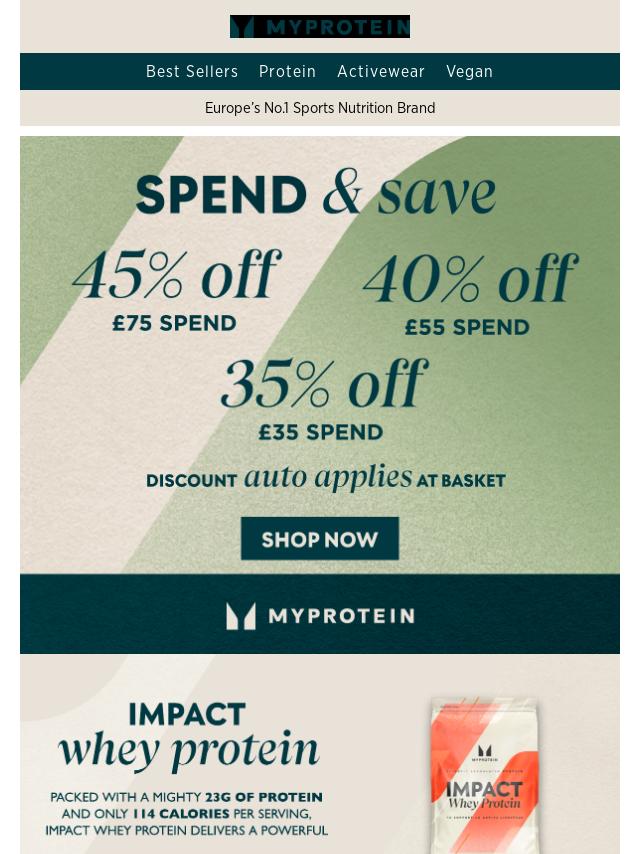Open the Impact Whey Protein banner
Screen dimensions: 640x854
pyautogui.click(x=320, y=755)
